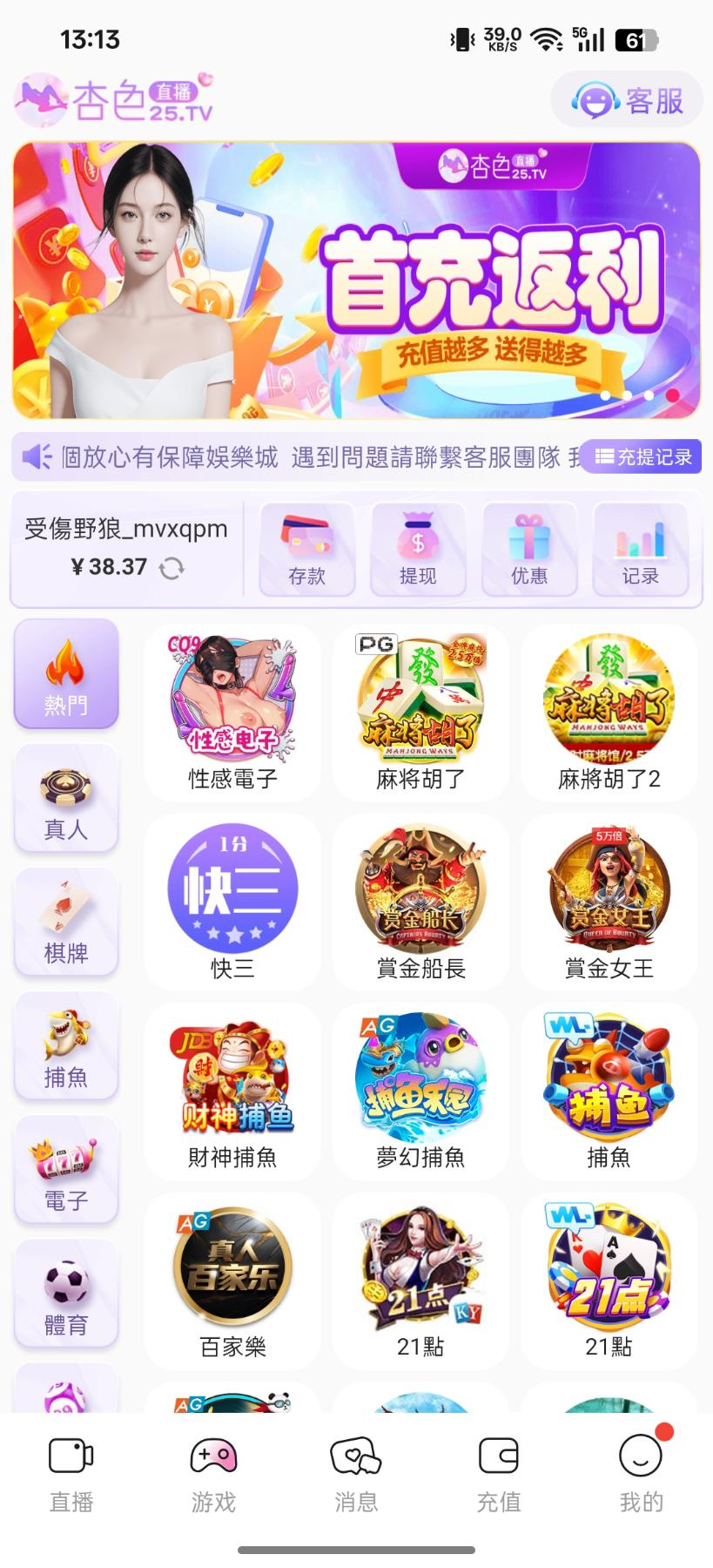Open the 记录 history button

pyautogui.click(x=640, y=549)
